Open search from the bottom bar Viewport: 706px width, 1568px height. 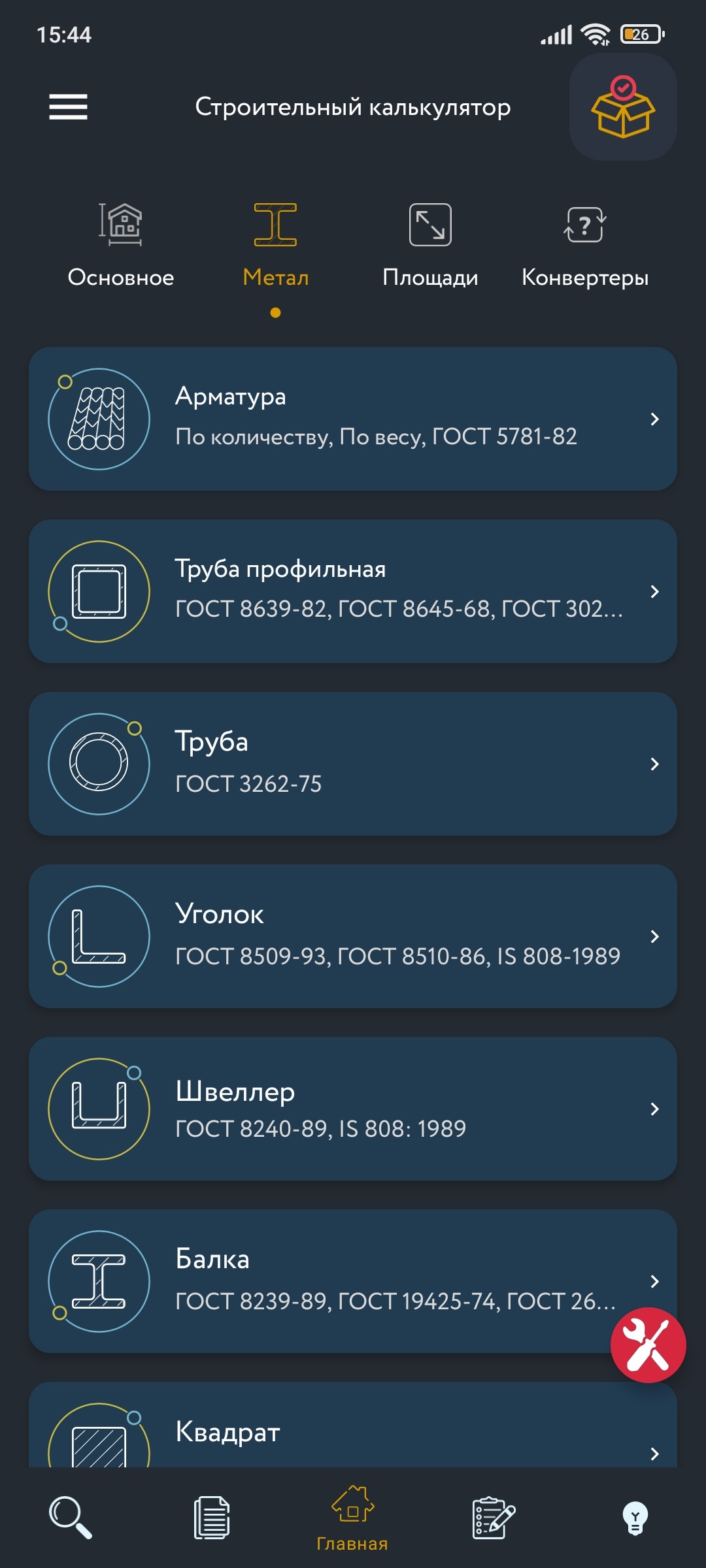[x=71, y=1518]
